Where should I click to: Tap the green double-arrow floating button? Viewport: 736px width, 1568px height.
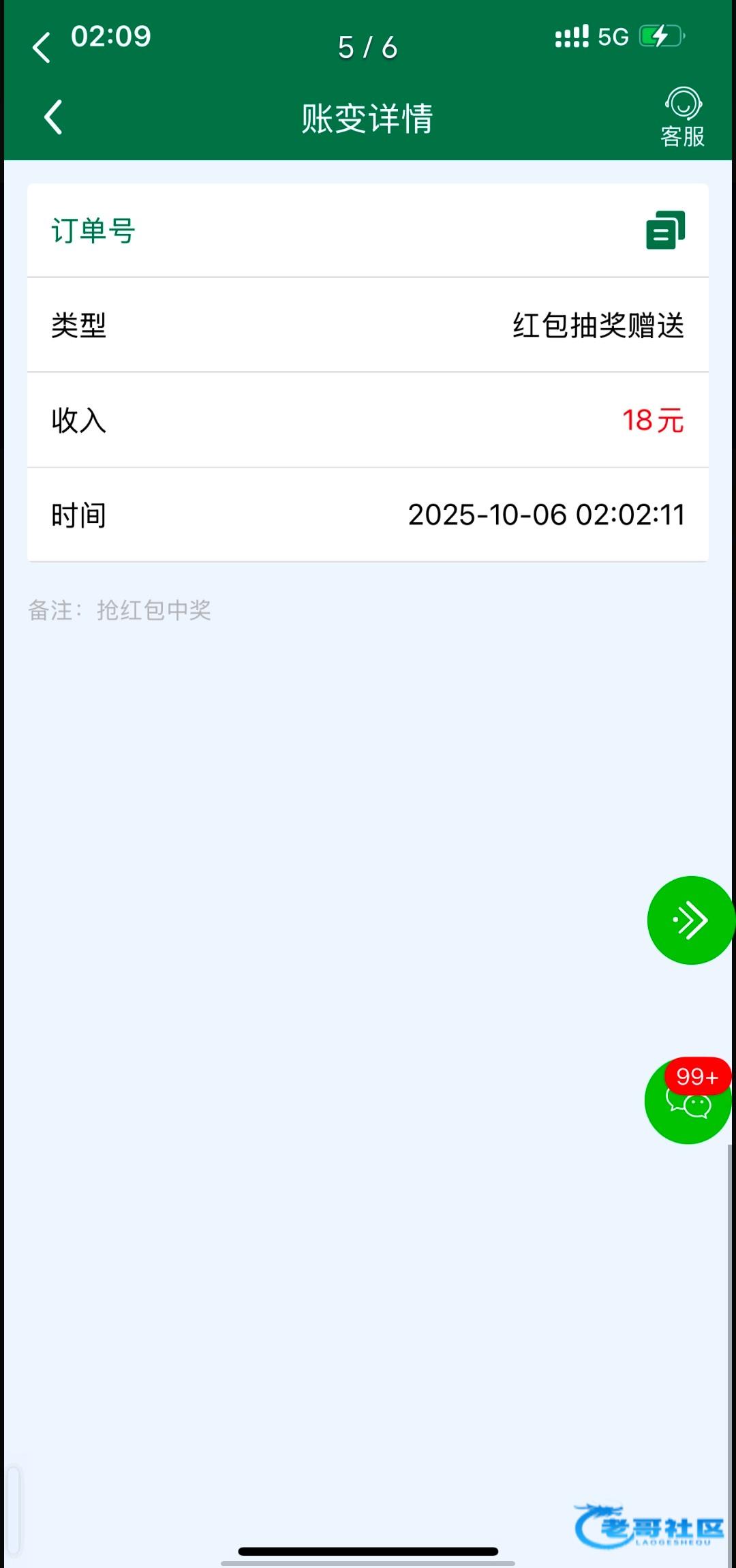coord(690,920)
